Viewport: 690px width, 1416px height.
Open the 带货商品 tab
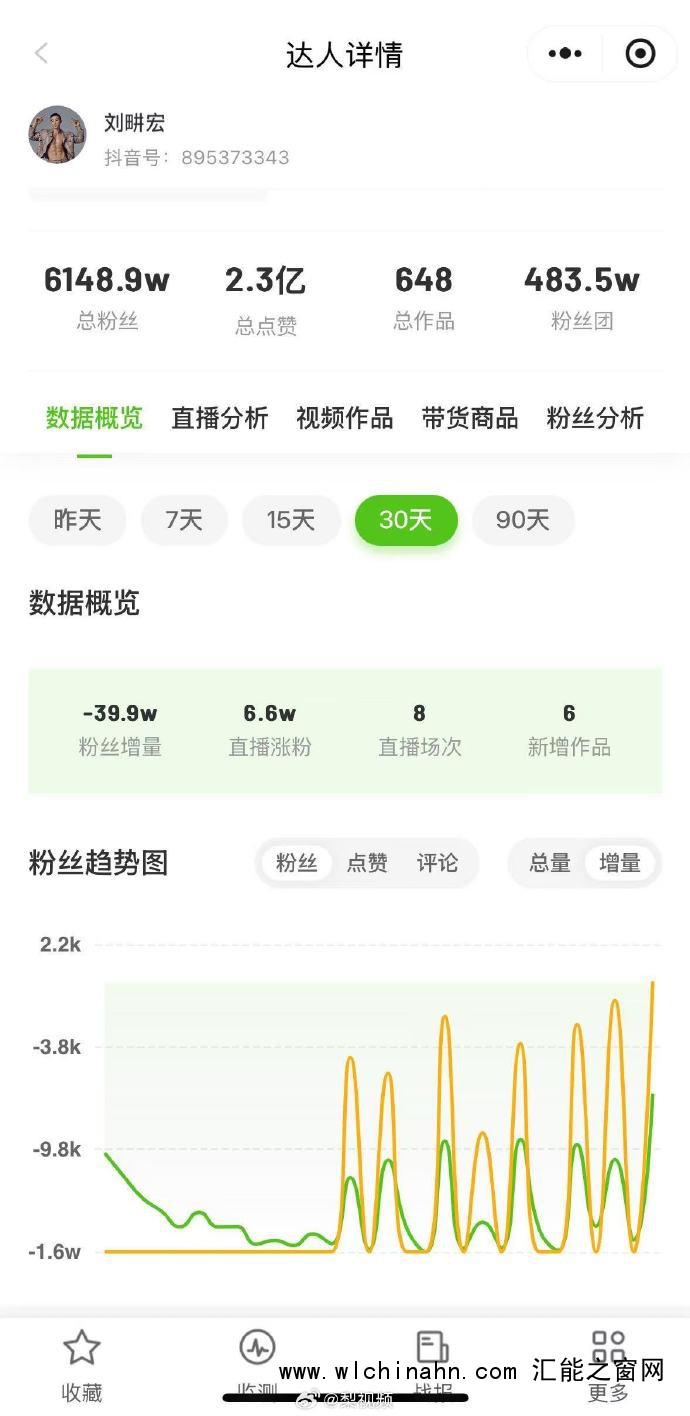pyautogui.click(x=469, y=418)
